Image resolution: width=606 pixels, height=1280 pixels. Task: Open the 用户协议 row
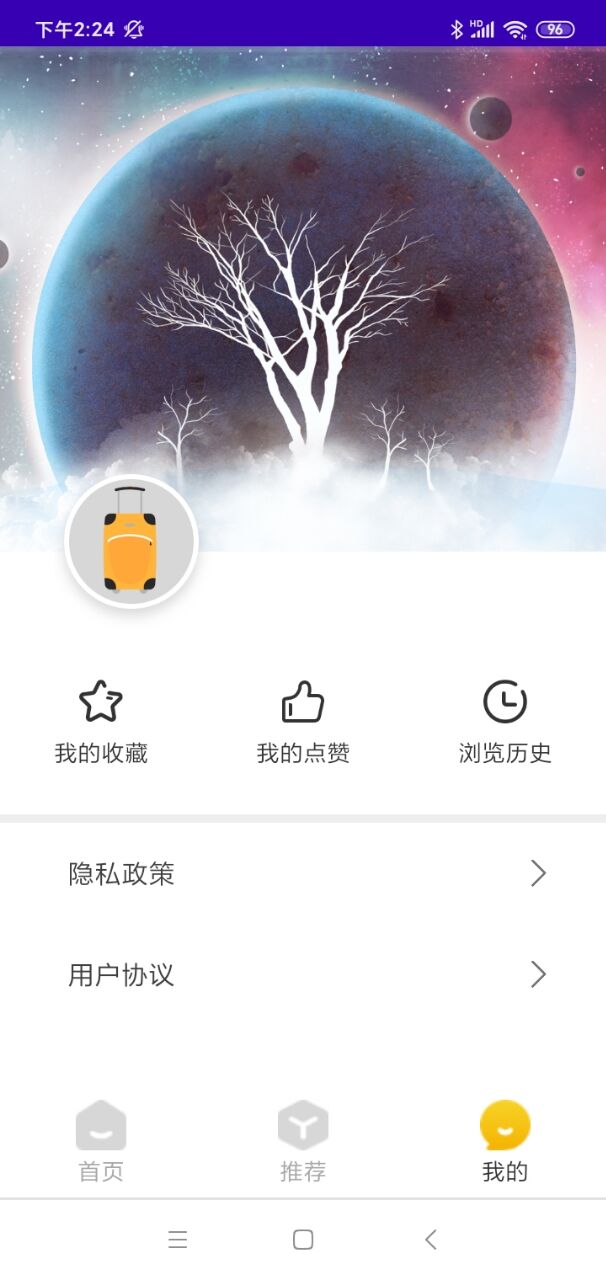[x=303, y=975]
